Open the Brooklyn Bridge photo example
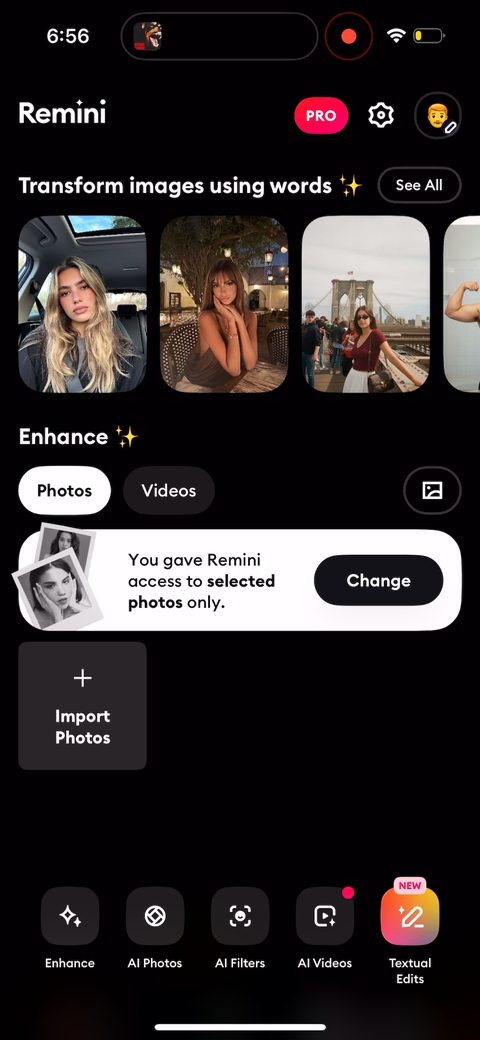This screenshot has width=480, height=1040. [x=366, y=304]
